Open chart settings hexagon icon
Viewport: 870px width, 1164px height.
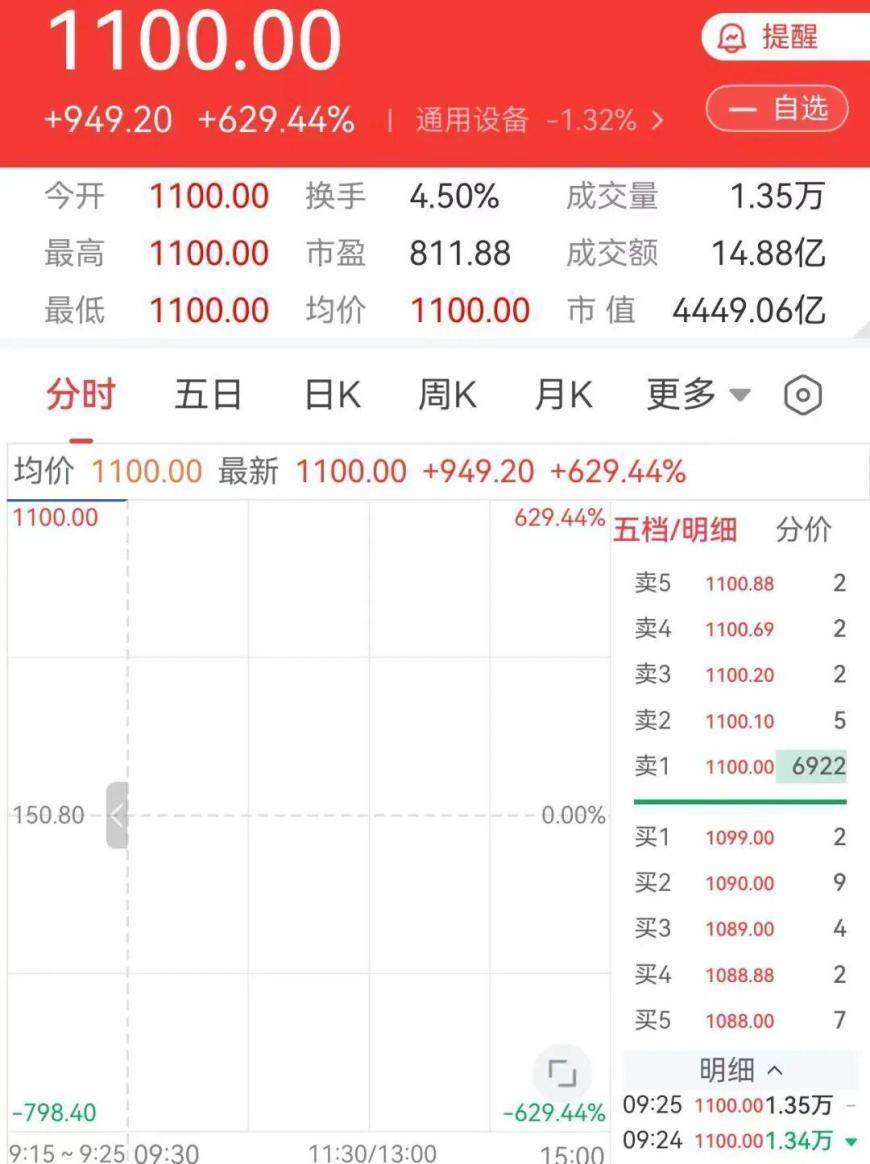[x=802, y=395]
